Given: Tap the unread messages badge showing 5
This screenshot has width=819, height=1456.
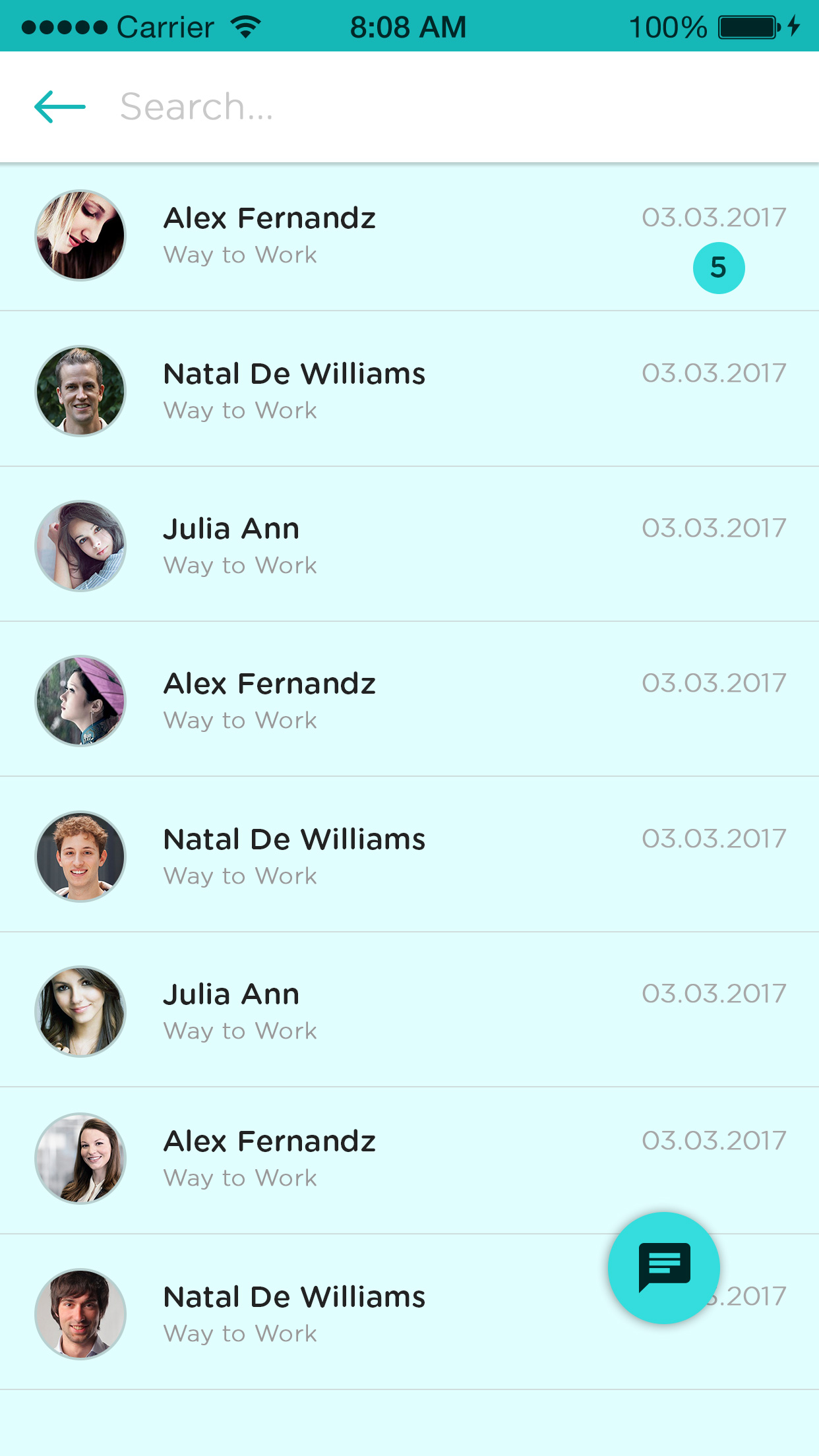Looking at the screenshot, I should (x=719, y=267).
